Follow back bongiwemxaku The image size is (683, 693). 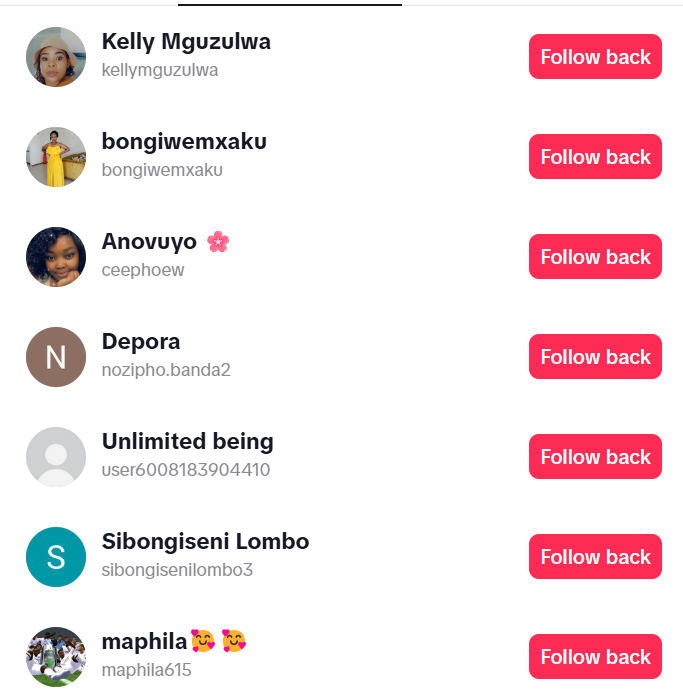click(595, 157)
